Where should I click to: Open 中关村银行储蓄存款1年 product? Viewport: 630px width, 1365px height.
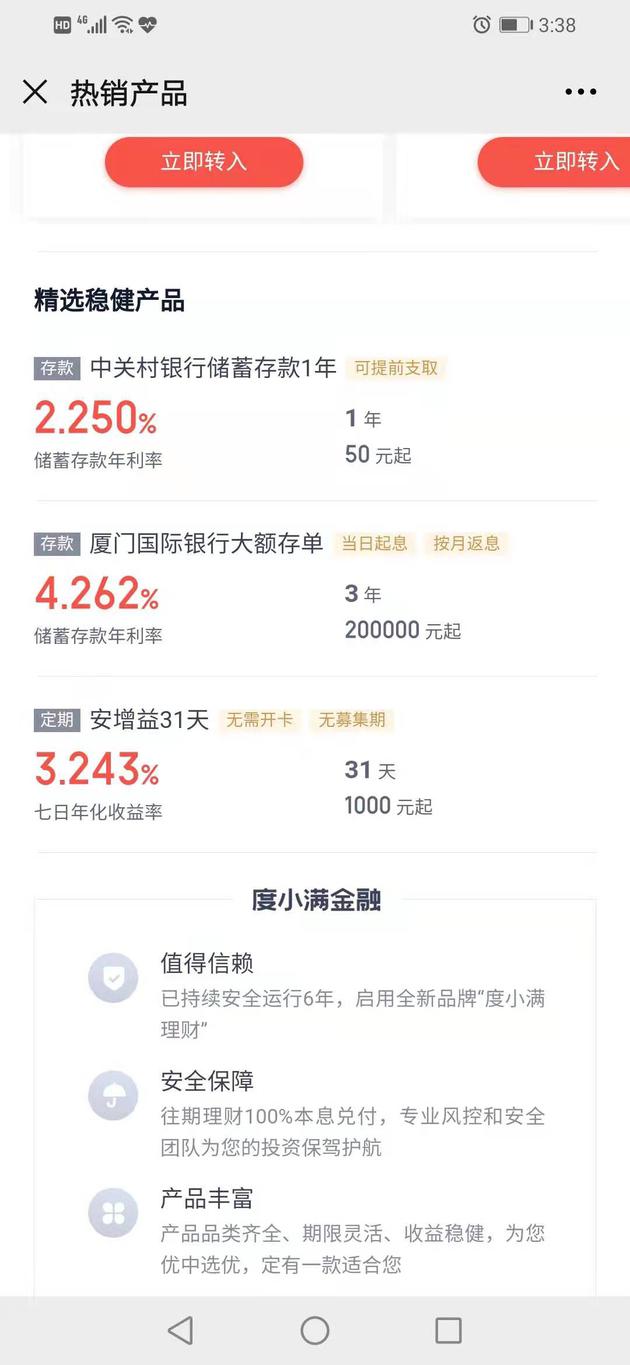coord(213,368)
